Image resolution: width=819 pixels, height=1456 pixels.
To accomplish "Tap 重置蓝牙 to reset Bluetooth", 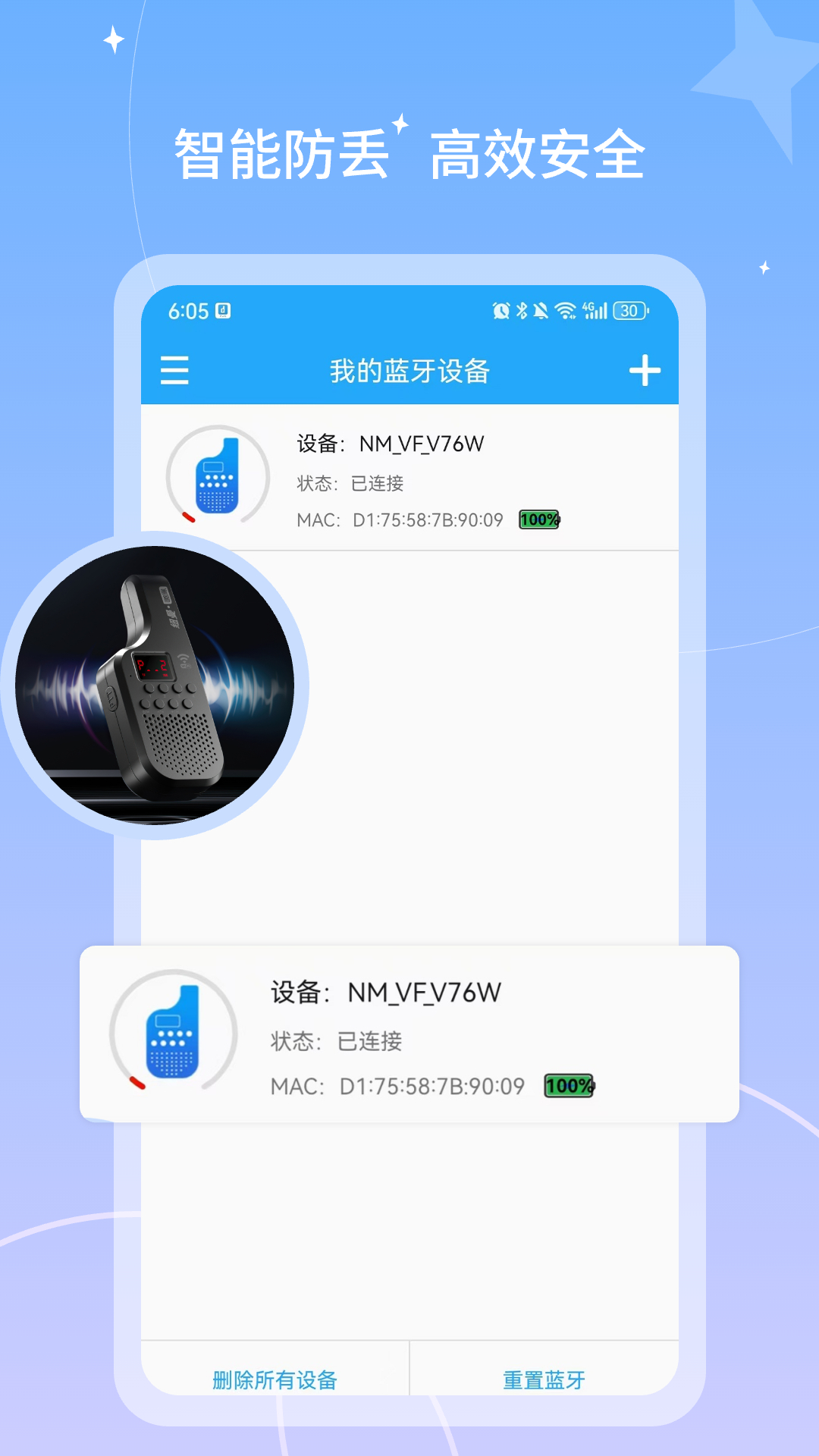I will point(543,1380).
